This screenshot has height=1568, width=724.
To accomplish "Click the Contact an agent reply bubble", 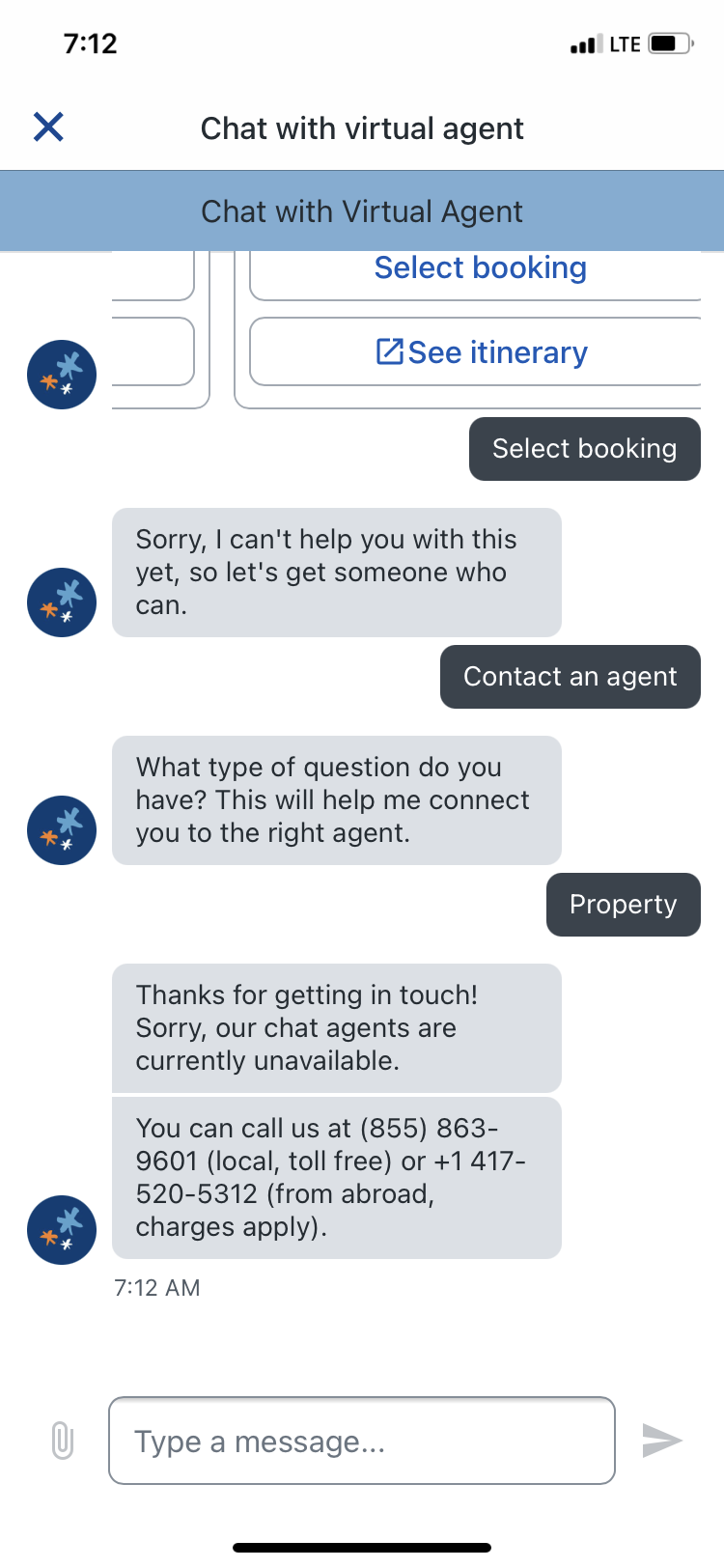I will [x=570, y=676].
